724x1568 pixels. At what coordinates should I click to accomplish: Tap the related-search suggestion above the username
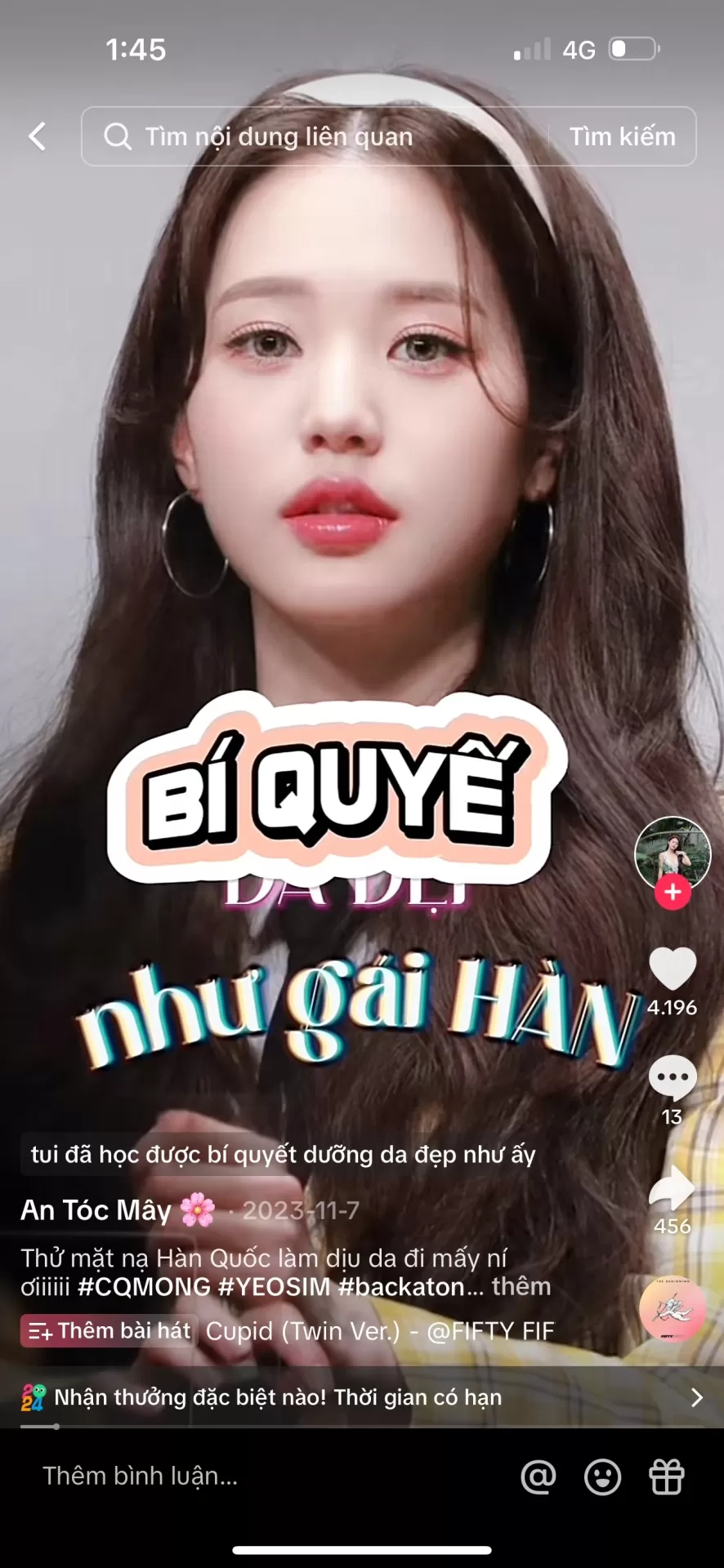(283, 1154)
